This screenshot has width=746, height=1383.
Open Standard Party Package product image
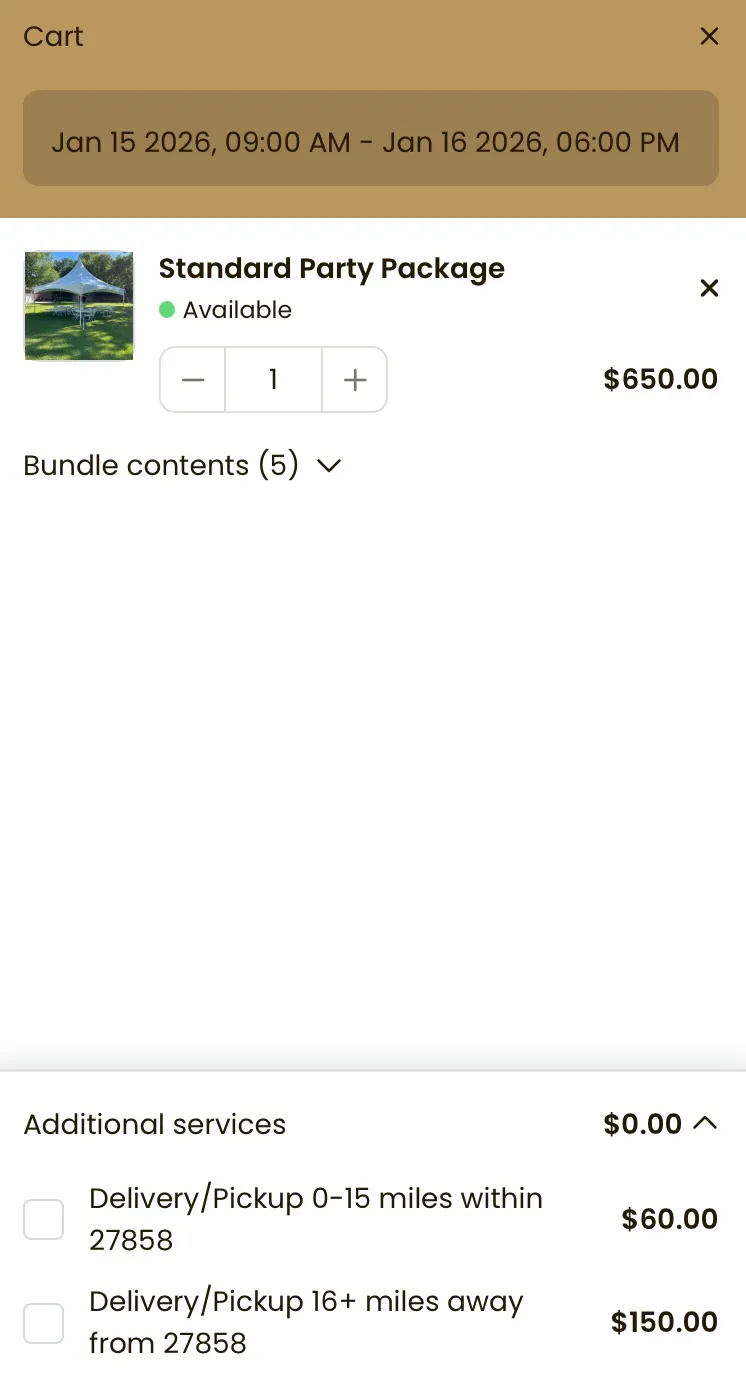[x=79, y=305]
